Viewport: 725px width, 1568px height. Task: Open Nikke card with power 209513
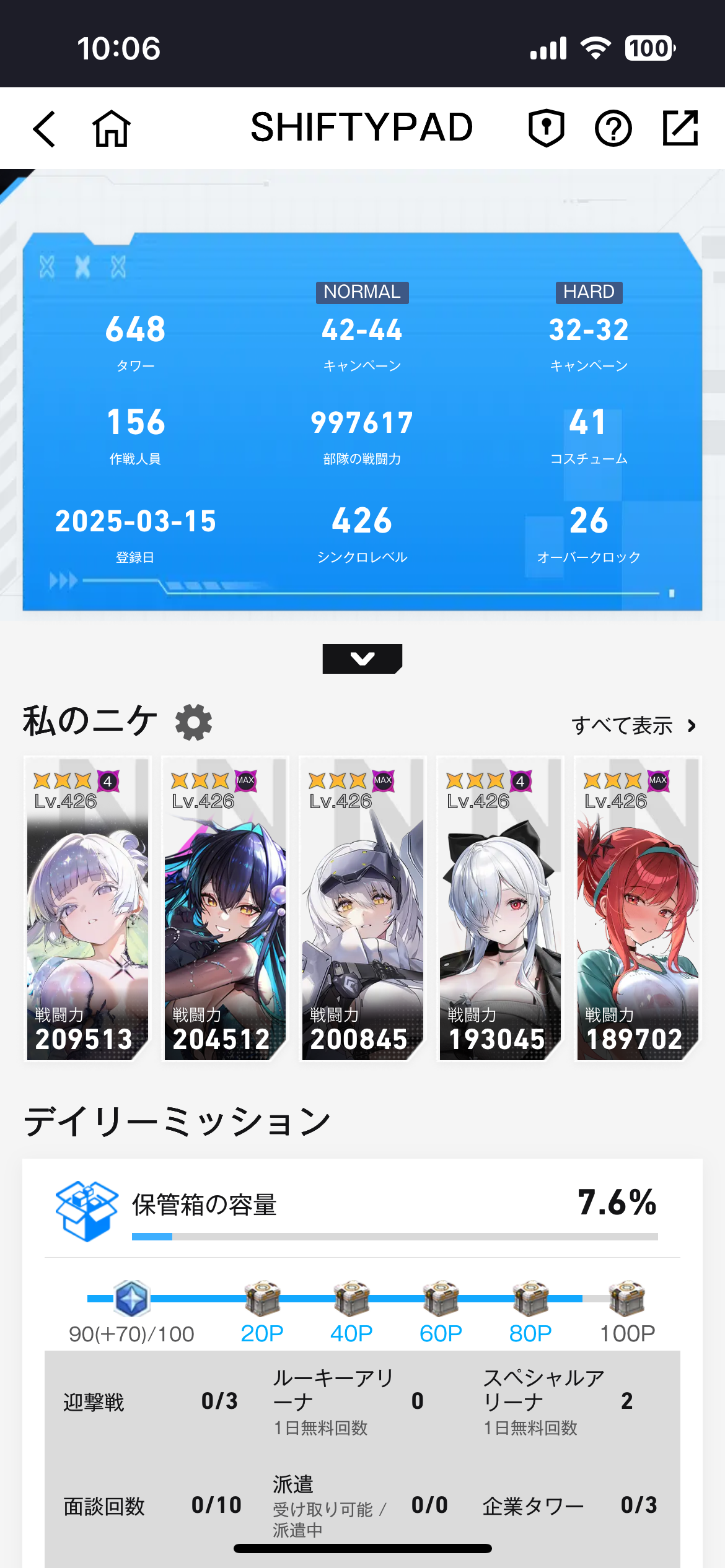[87, 908]
